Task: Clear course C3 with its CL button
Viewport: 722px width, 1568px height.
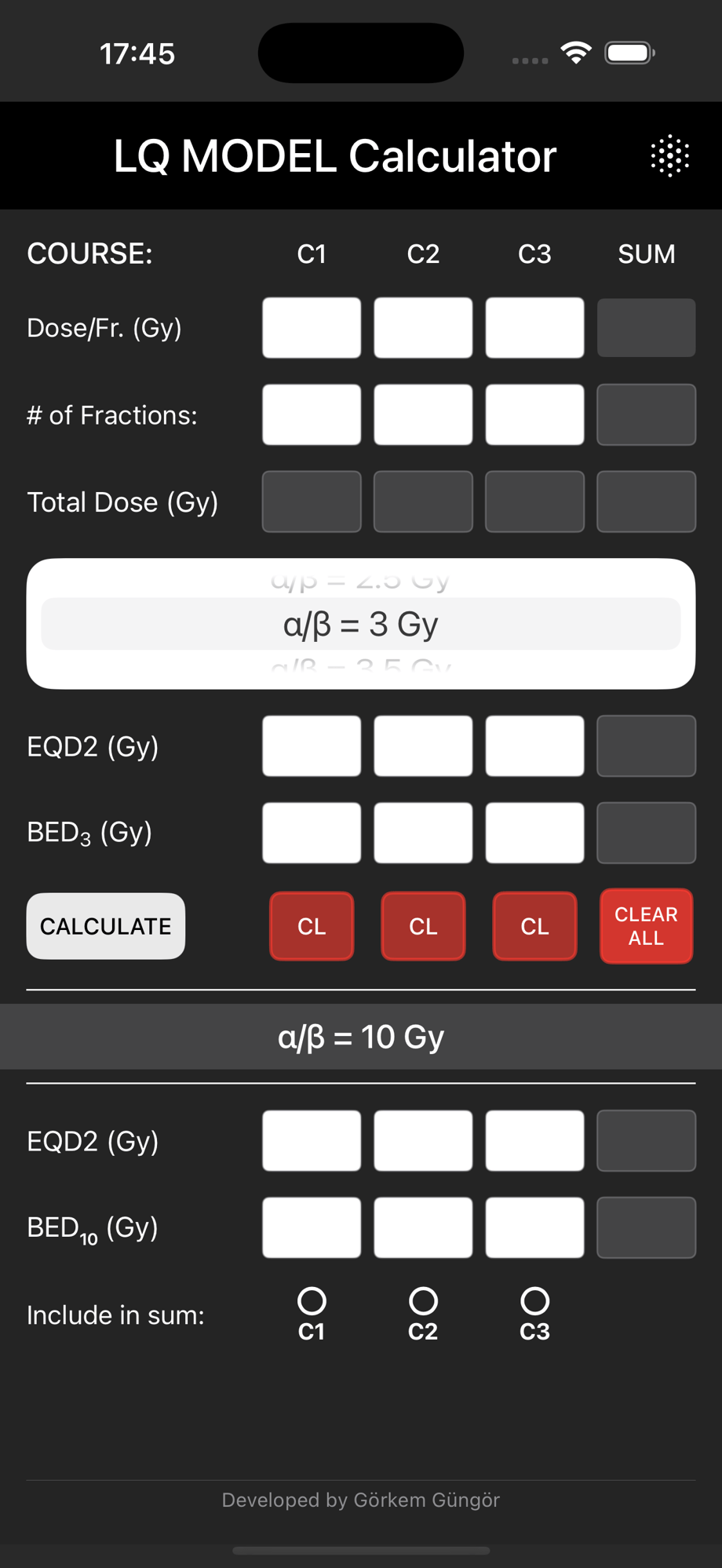Action: (x=534, y=926)
